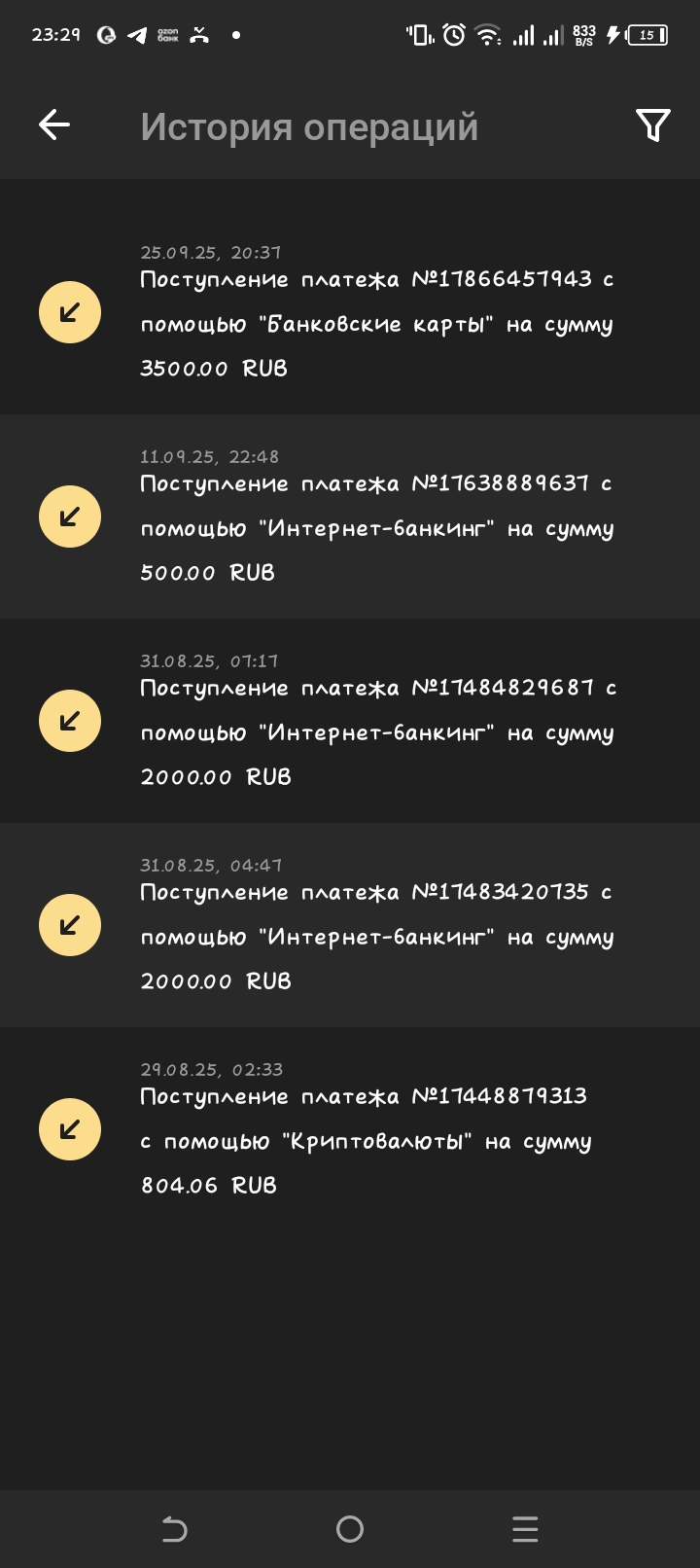Tap the system home button

(x=350, y=1530)
